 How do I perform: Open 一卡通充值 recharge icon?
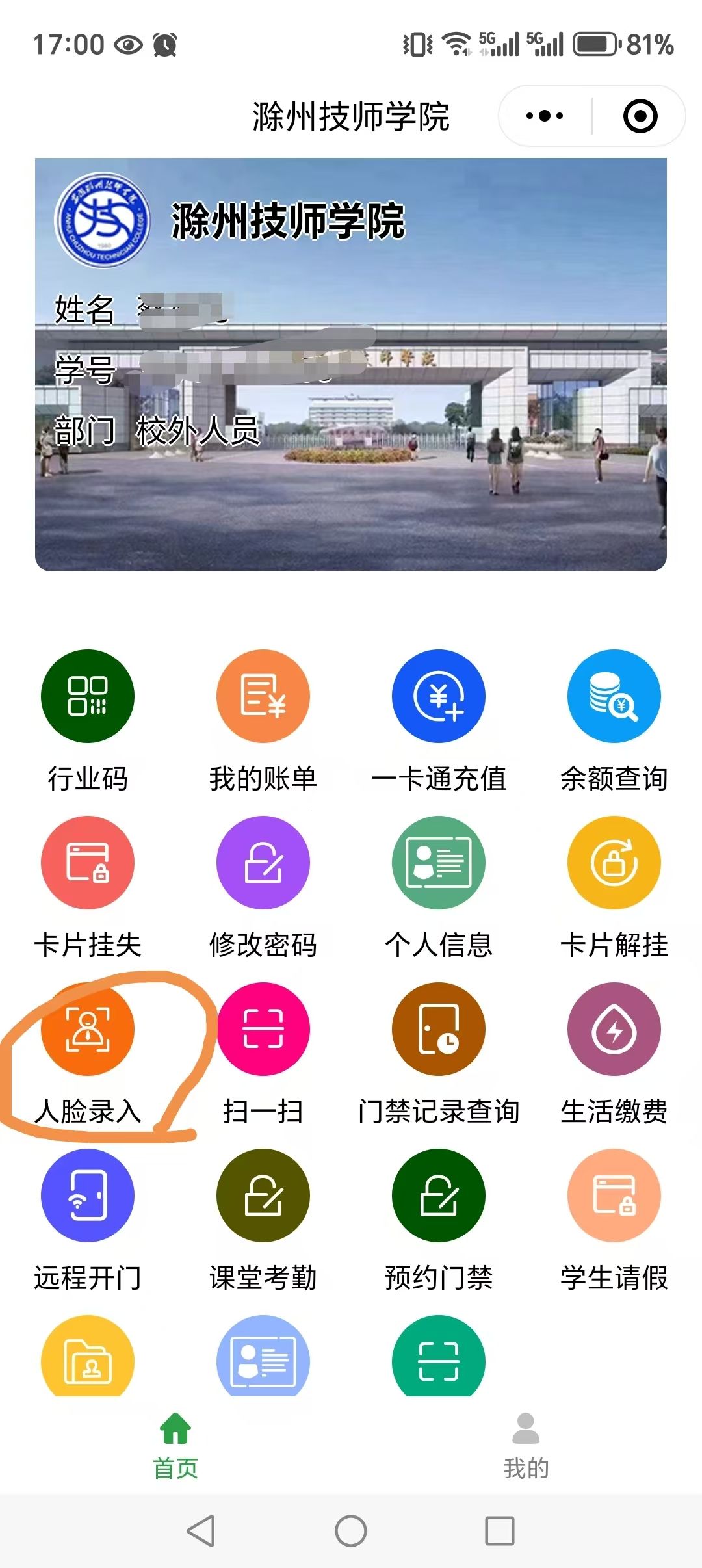(439, 696)
